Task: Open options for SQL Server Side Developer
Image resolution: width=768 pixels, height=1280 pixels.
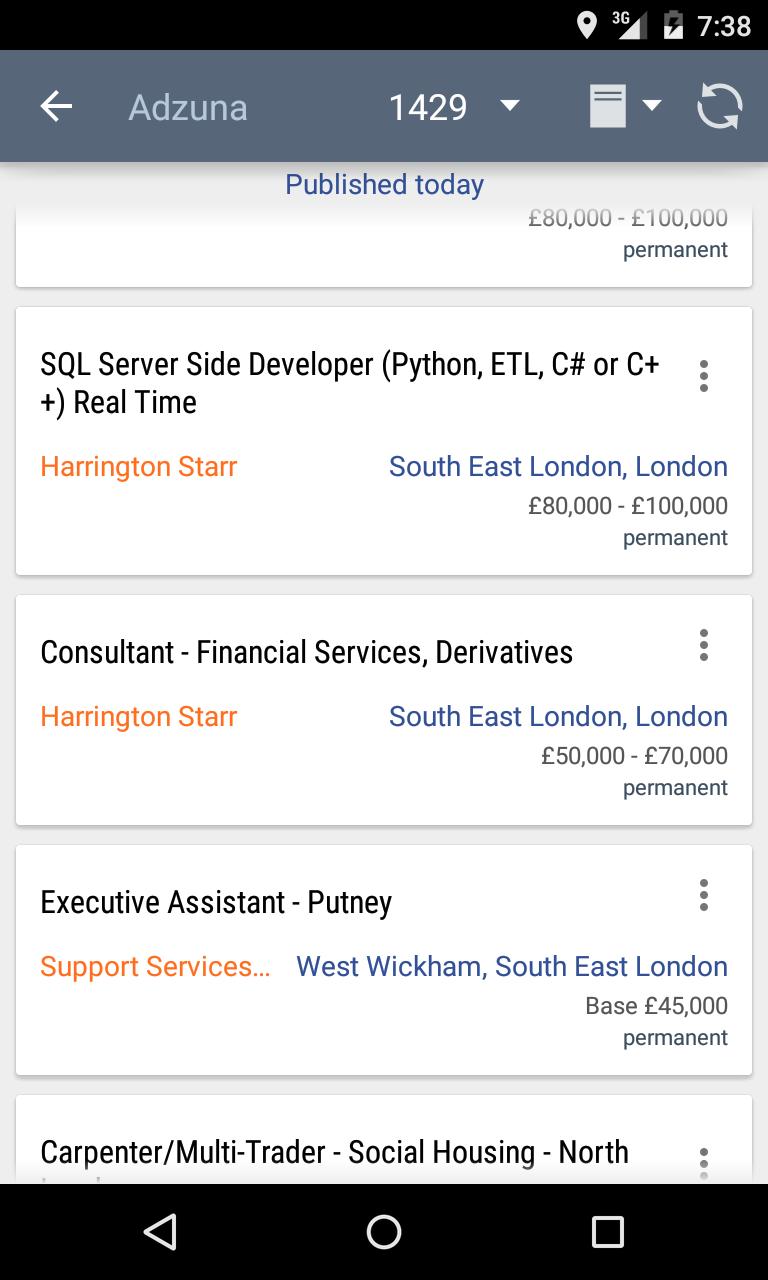Action: click(704, 376)
